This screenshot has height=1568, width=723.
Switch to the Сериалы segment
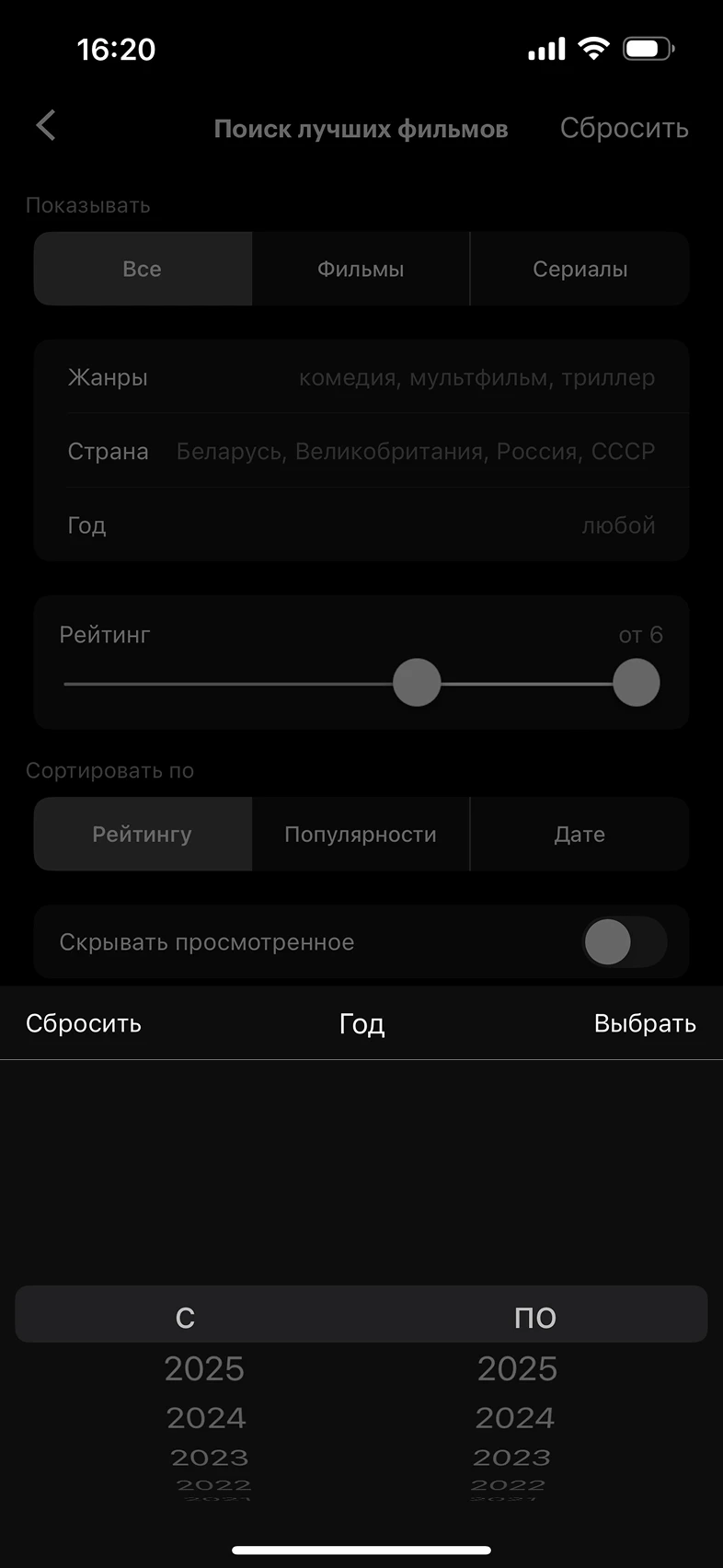pyautogui.click(x=580, y=269)
